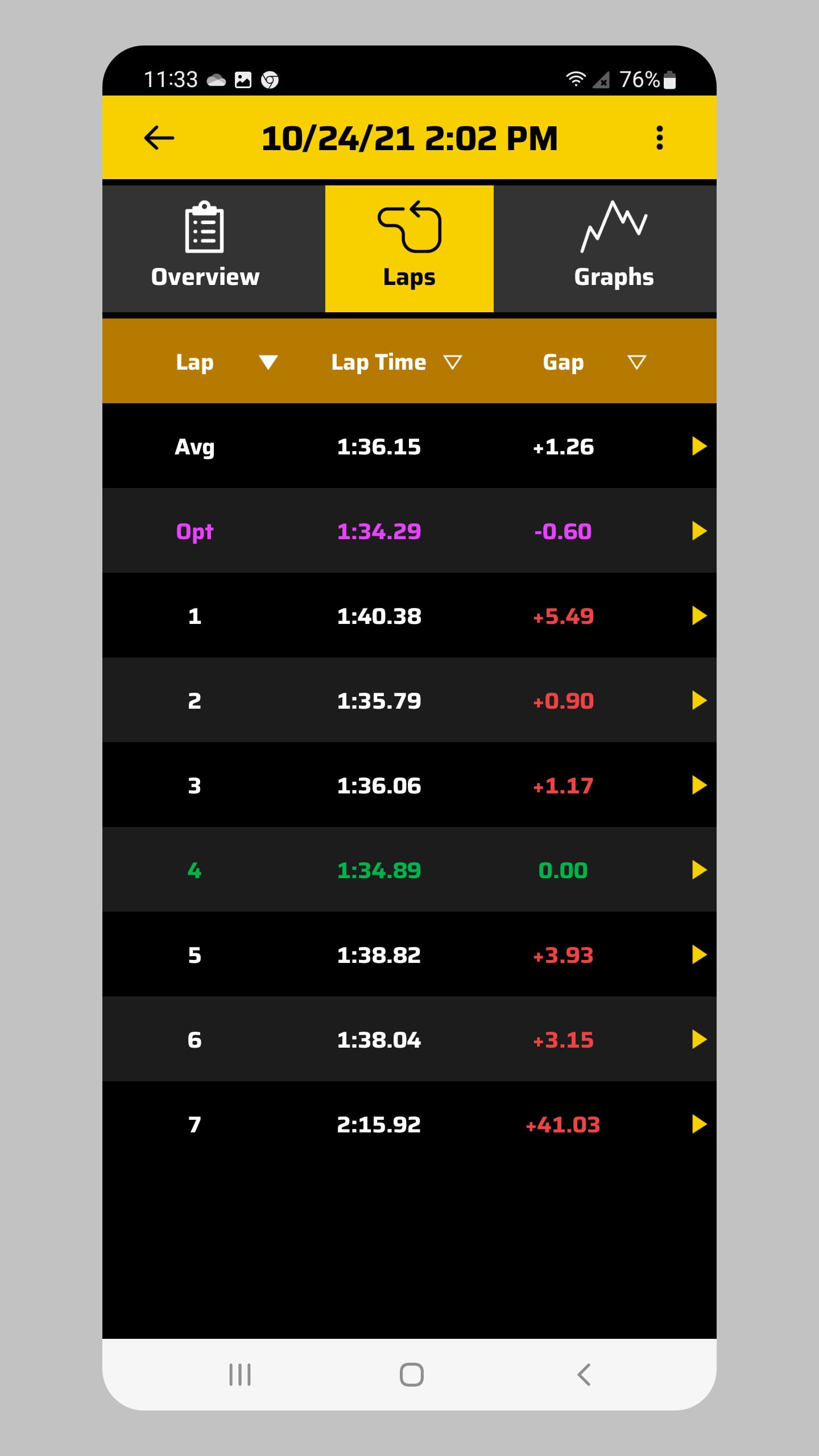
Task: Tap the back arrow in the header
Action: [x=158, y=137]
